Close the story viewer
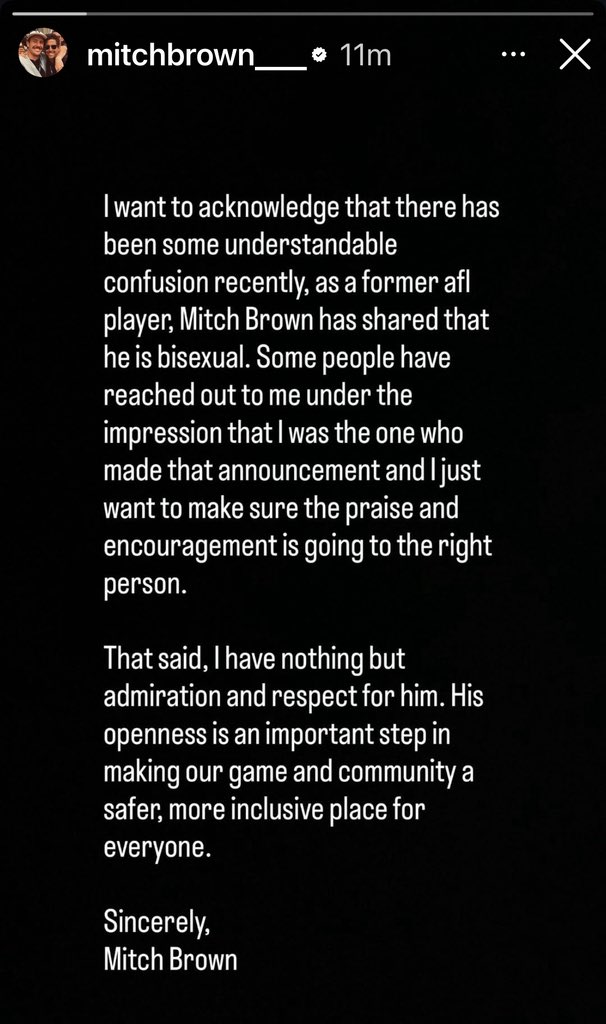The width and height of the screenshot is (606, 1024). click(574, 54)
